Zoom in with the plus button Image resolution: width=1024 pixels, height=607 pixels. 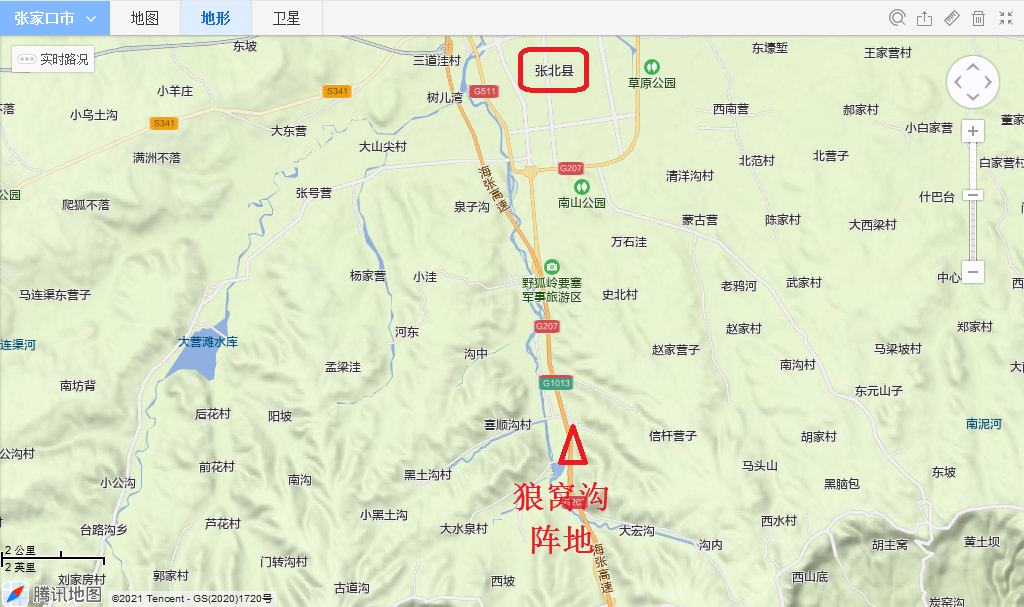pyautogui.click(x=973, y=131)
